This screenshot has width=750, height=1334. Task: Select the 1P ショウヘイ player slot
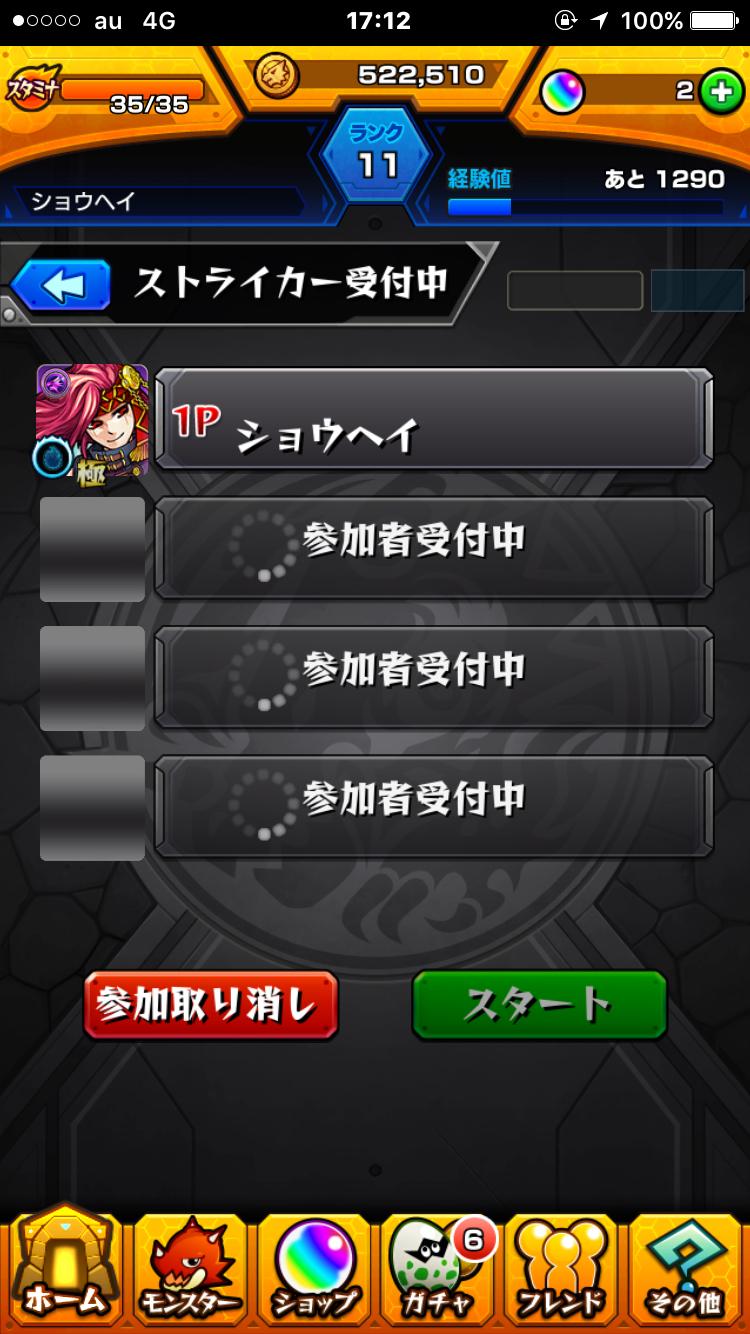point(430,420)
